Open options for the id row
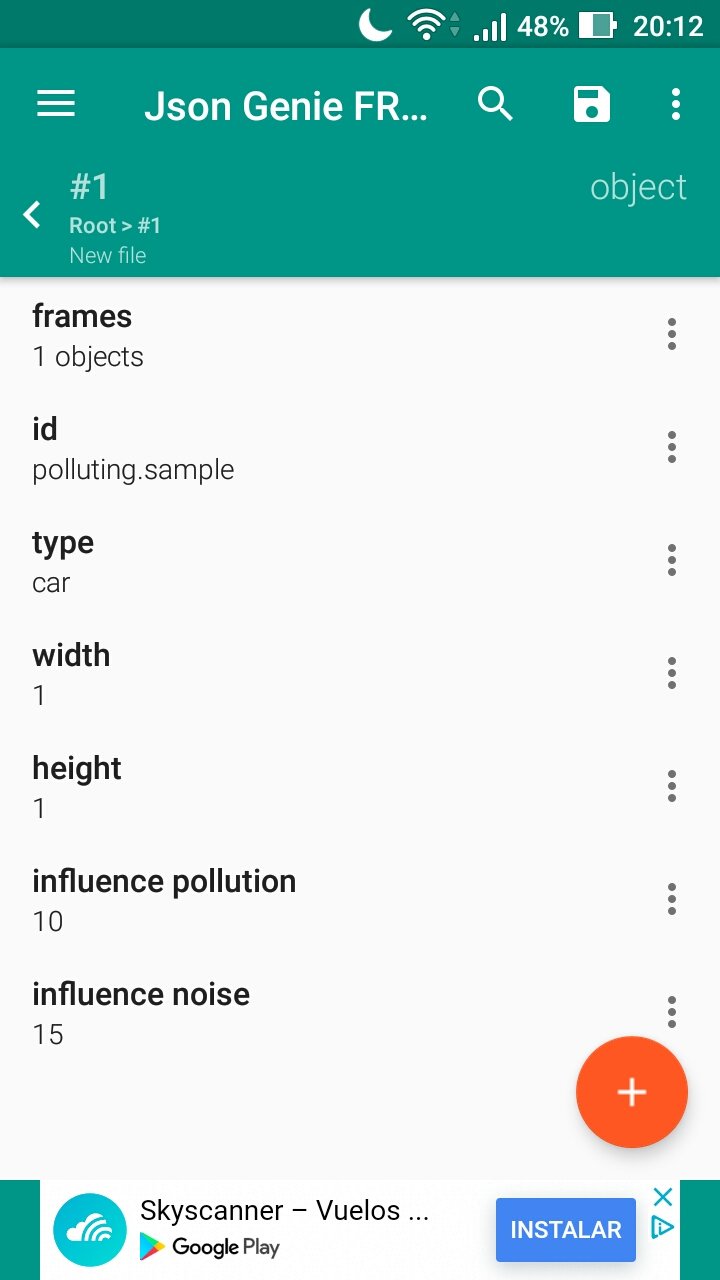The image size is (720, 1280). point(672,447)
